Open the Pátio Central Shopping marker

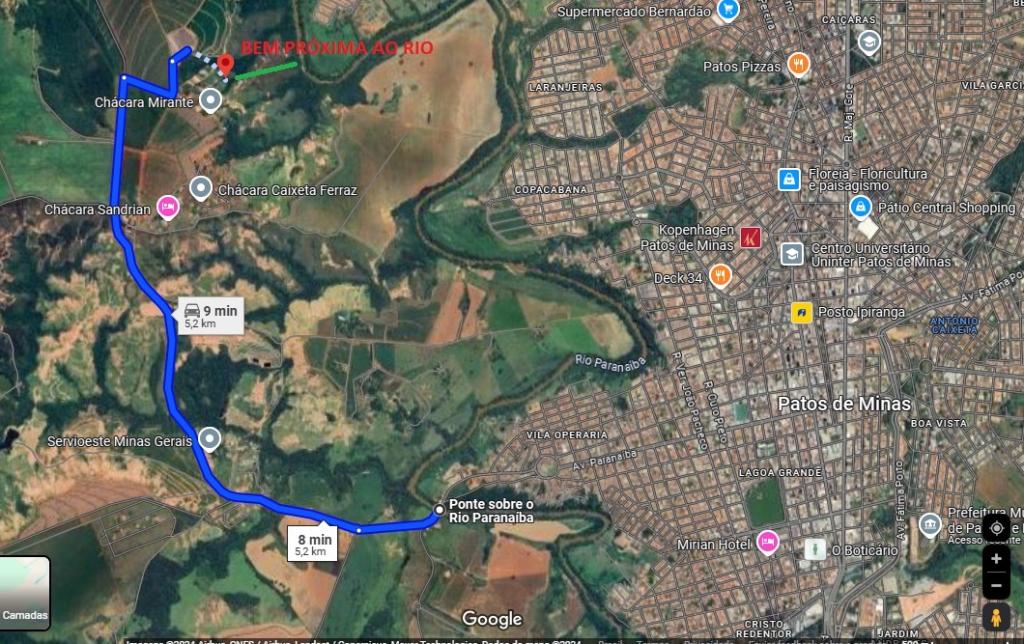pyautogui.click(x=859, y=207)
